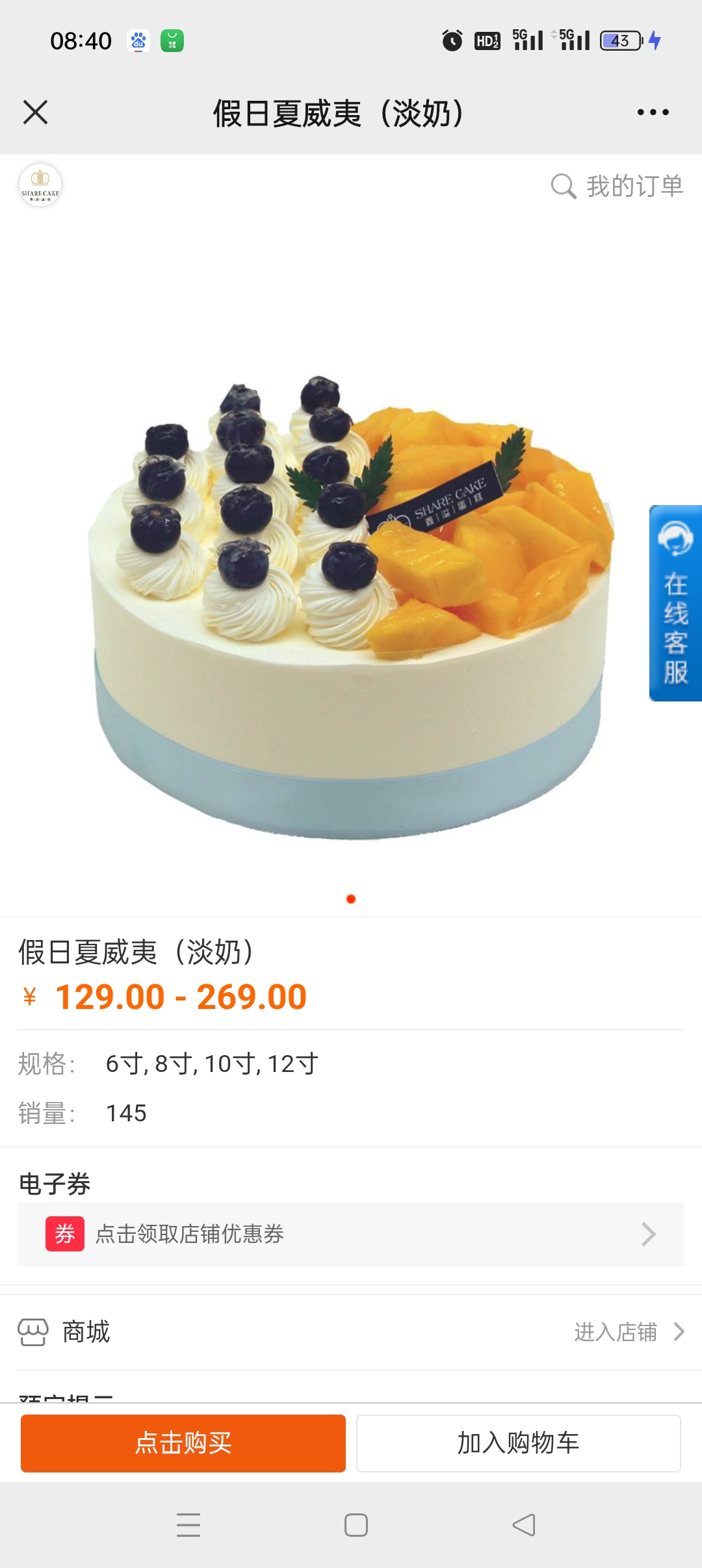Open 我的订单 (my orders)
The image size is (702, 1568).
click(x=617, y=187)
